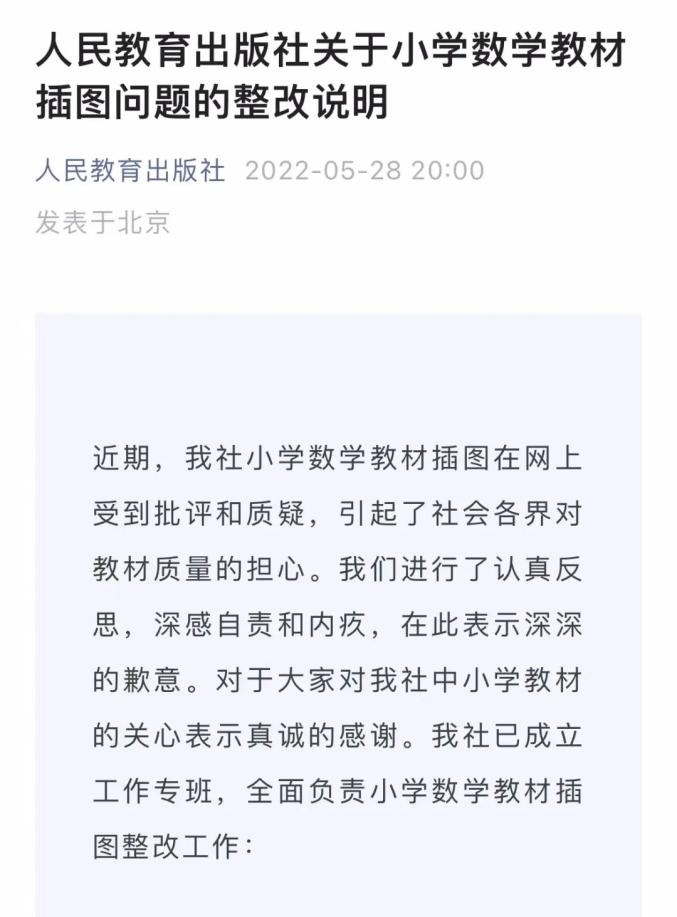Screen dimensions: 677x917
Task: Open the 人民教育出版社 account link
Action: click(x=130, y=170)
